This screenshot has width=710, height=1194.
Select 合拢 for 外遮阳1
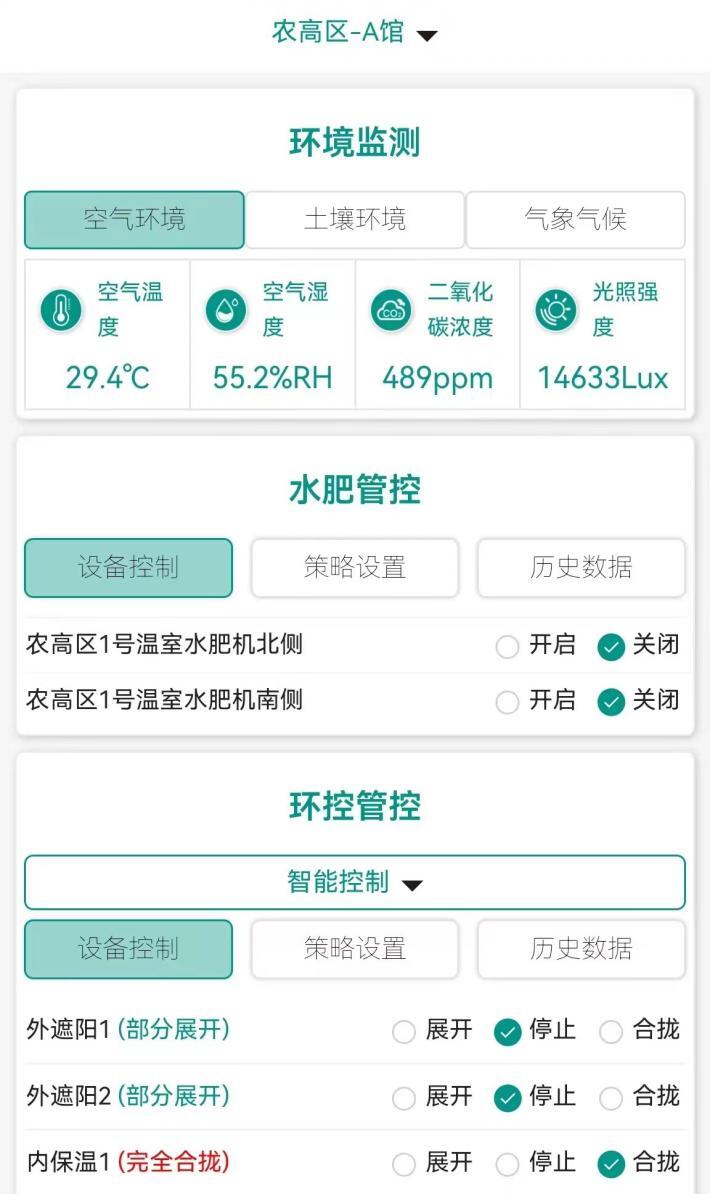pos(611,1032)
